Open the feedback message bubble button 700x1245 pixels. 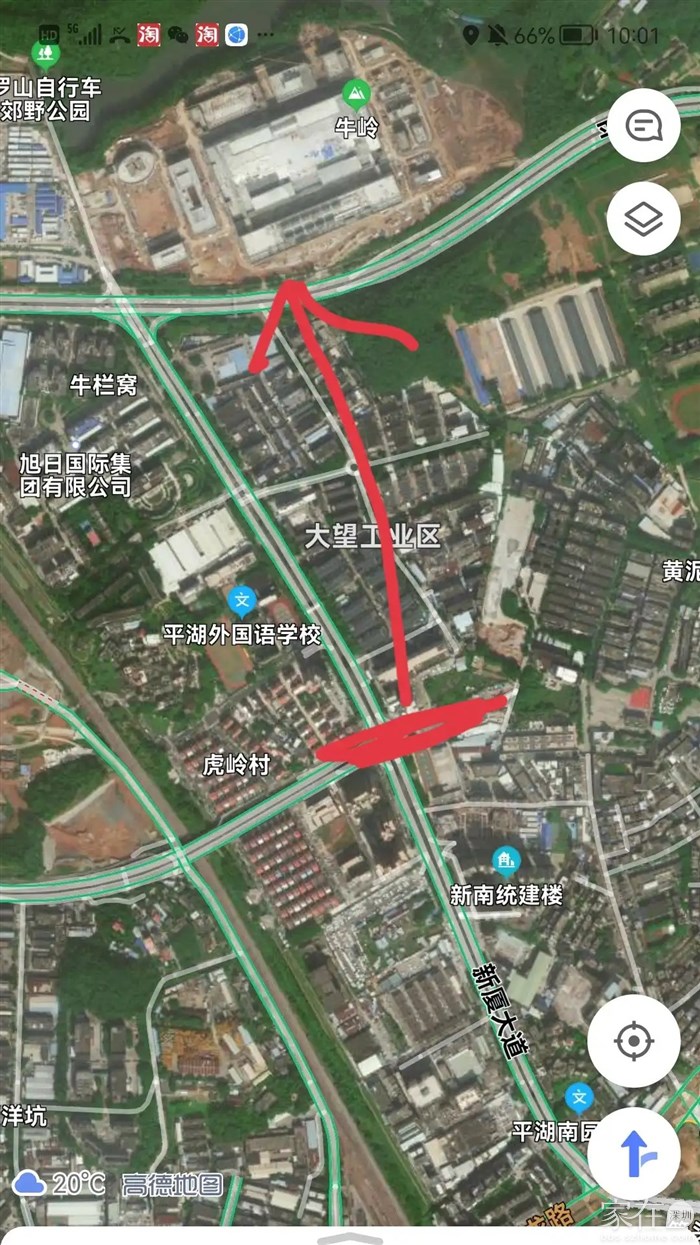(x=643, y=126)
